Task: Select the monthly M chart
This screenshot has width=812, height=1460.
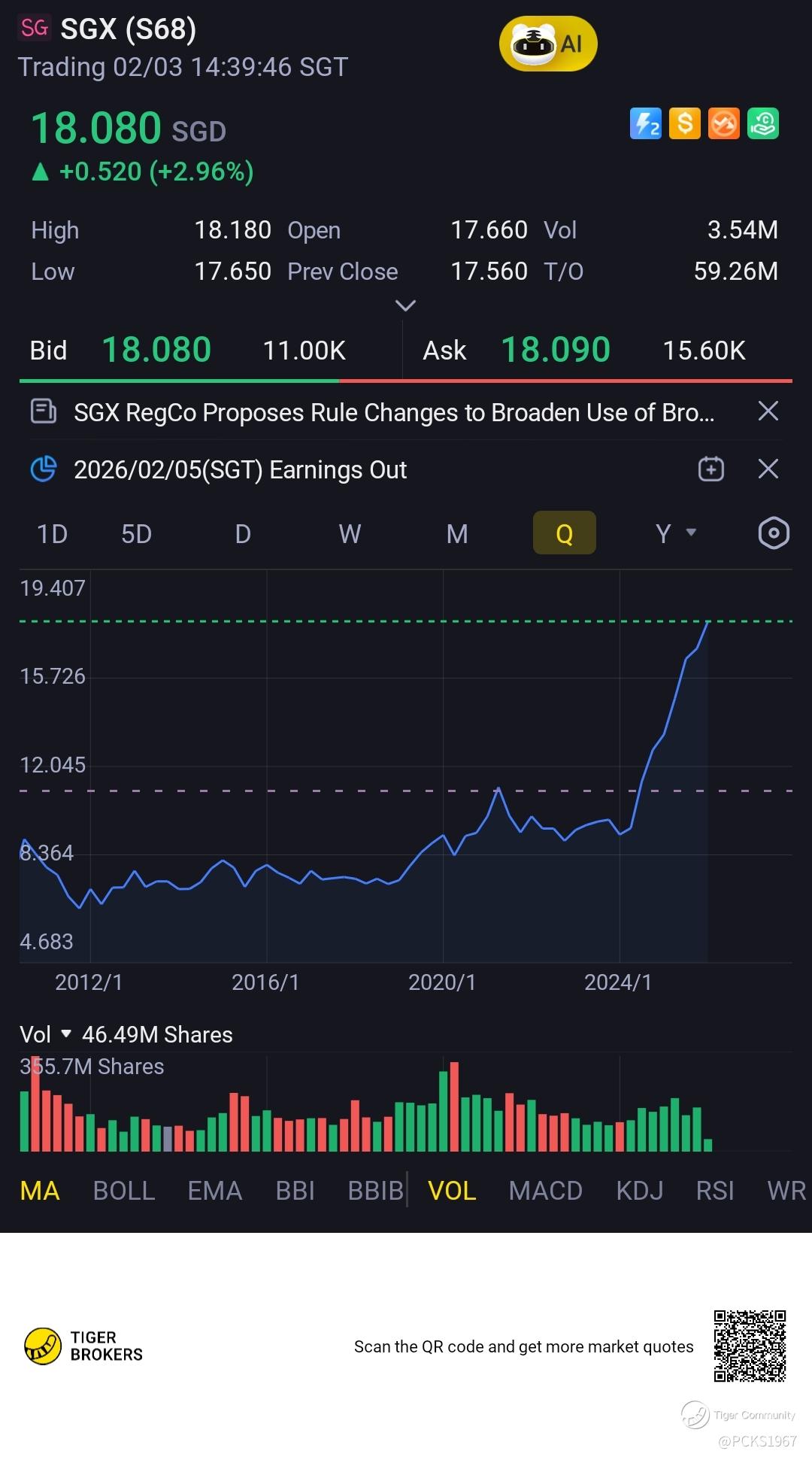Action: point(457,534)
